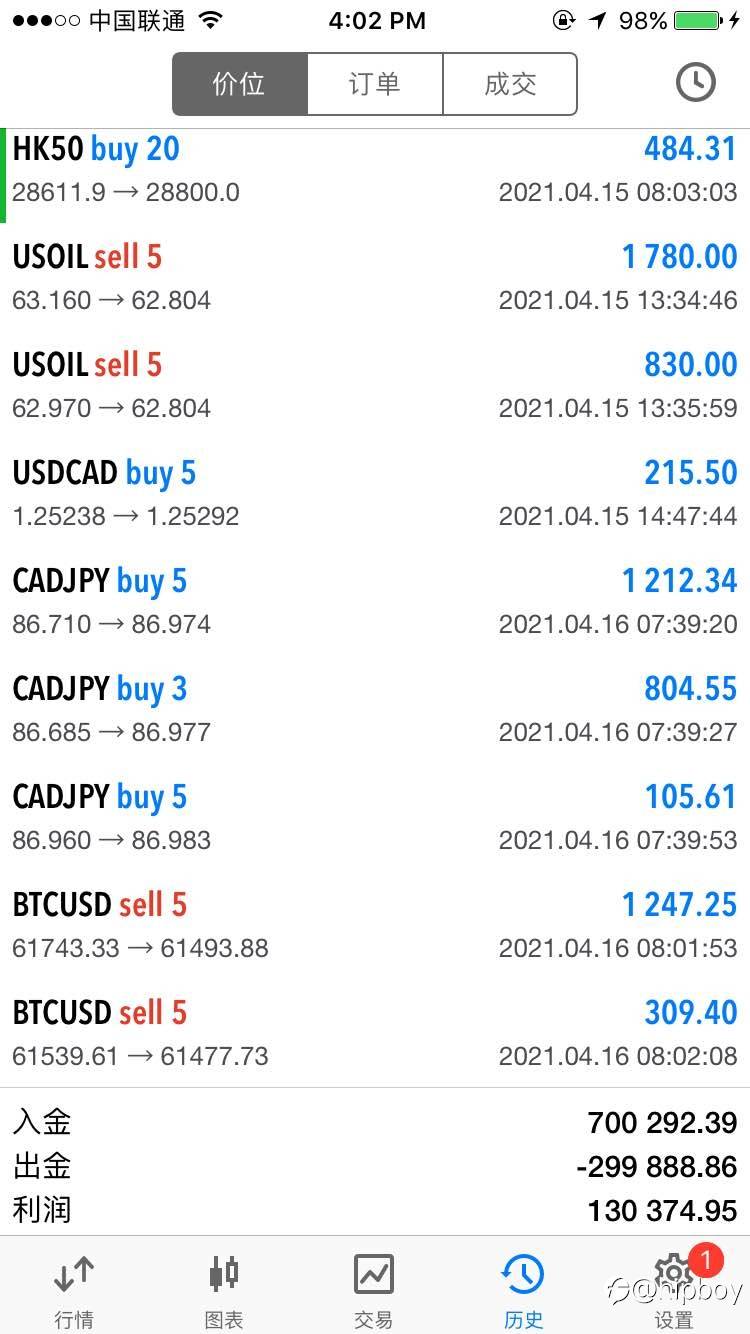Open the CADJPY trade with 1 212.34 profit
The width and height of the screenshot is (750, 1334).
pyautogui.click(x=375, y=602)
